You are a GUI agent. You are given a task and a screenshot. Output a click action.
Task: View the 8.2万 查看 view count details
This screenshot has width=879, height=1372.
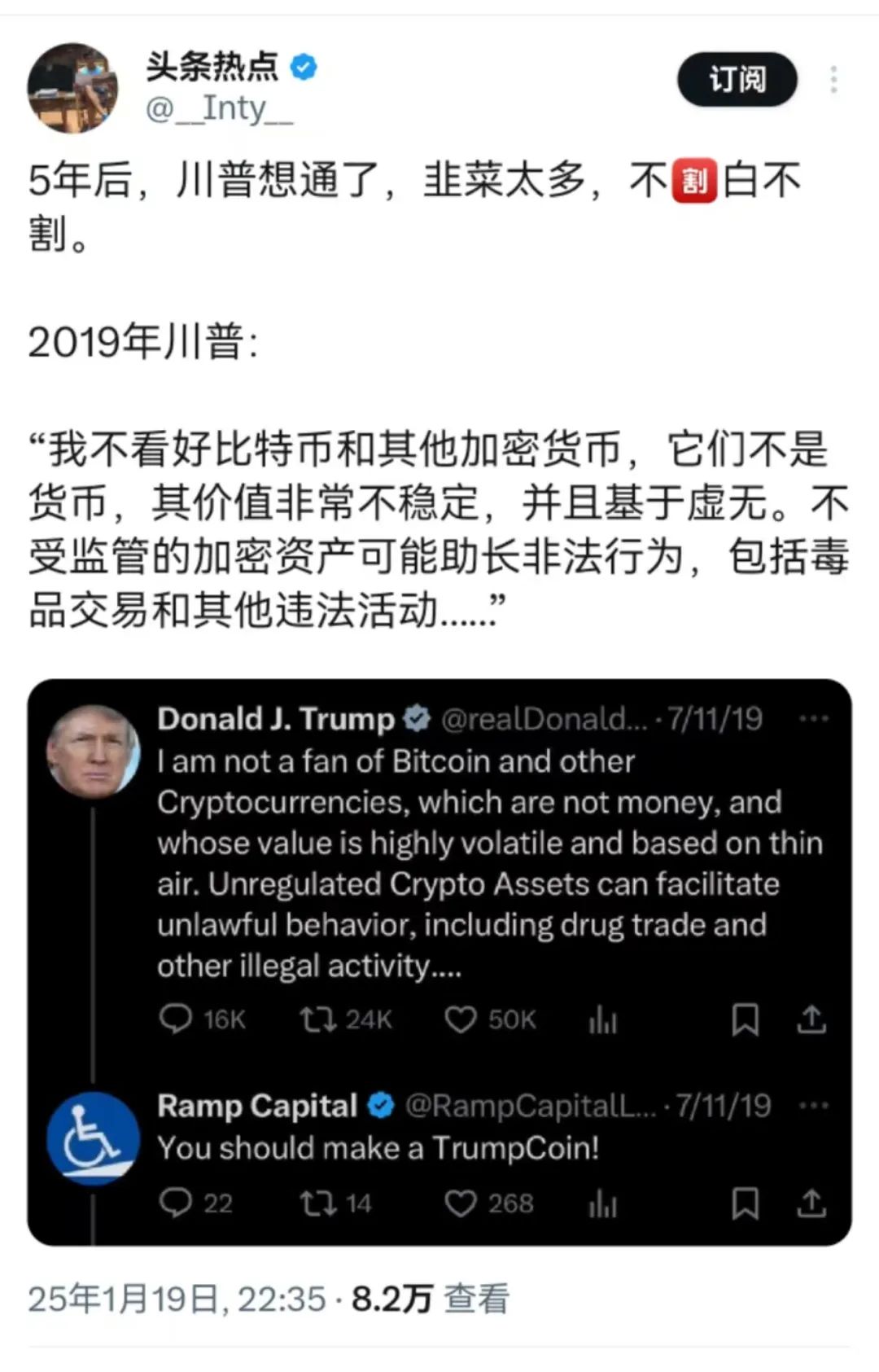(x=430, y=1299)
